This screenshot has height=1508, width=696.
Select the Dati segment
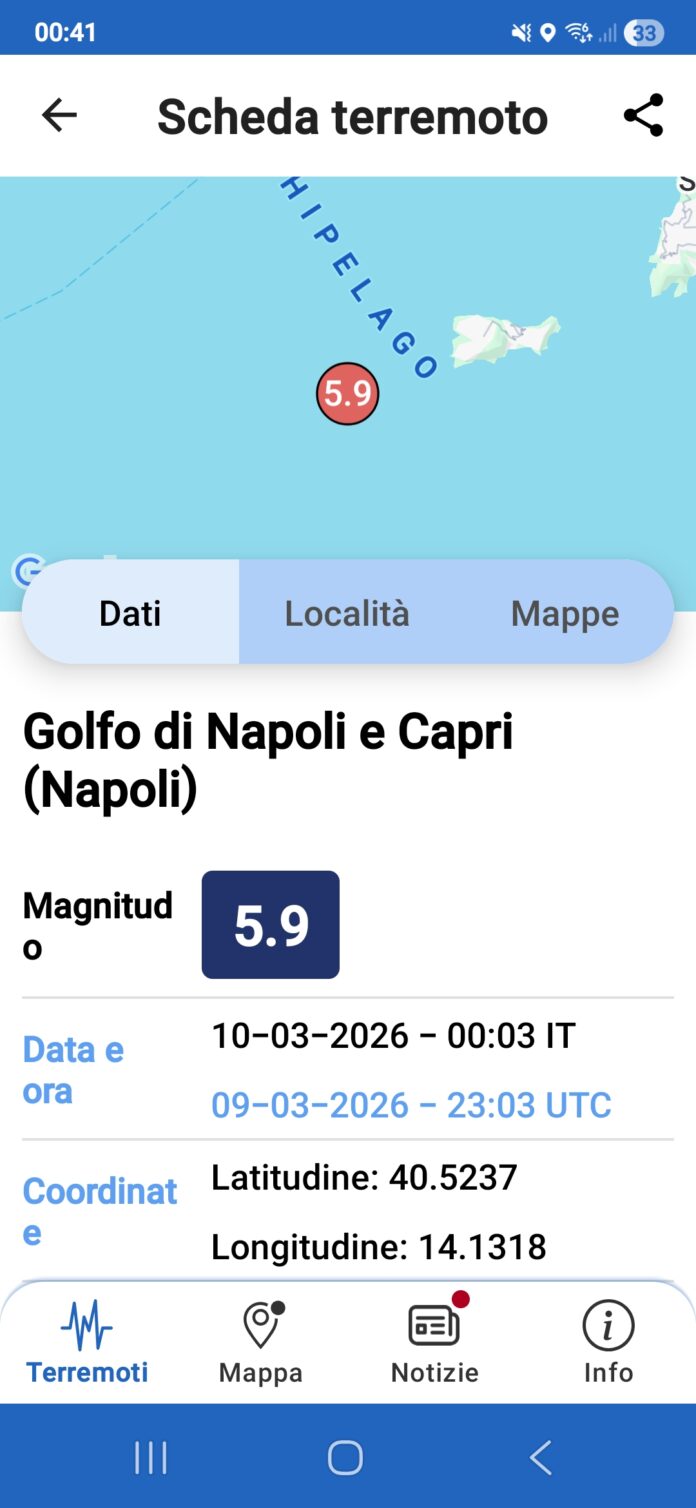(x=130, y=613)
